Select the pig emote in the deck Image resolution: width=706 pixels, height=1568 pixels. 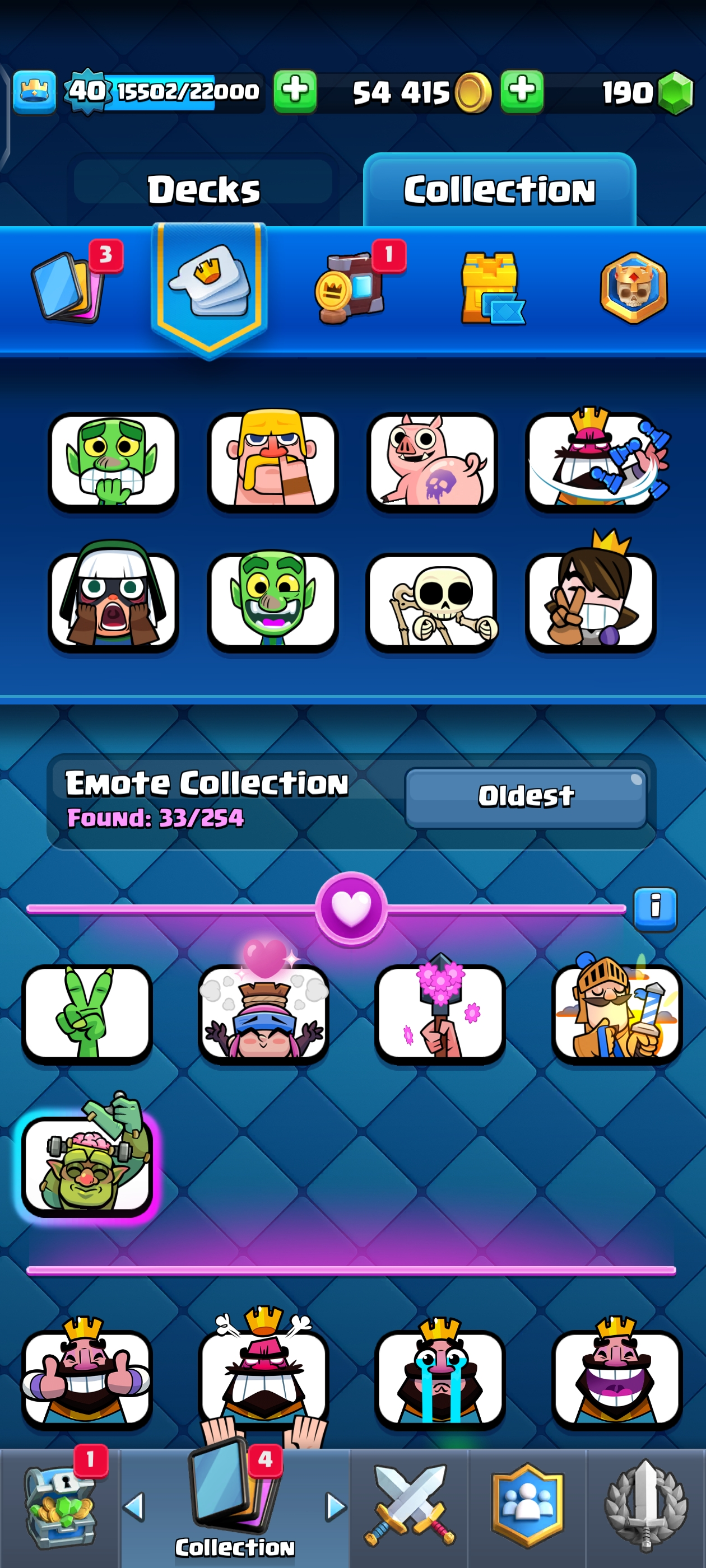tap(431, 463)
